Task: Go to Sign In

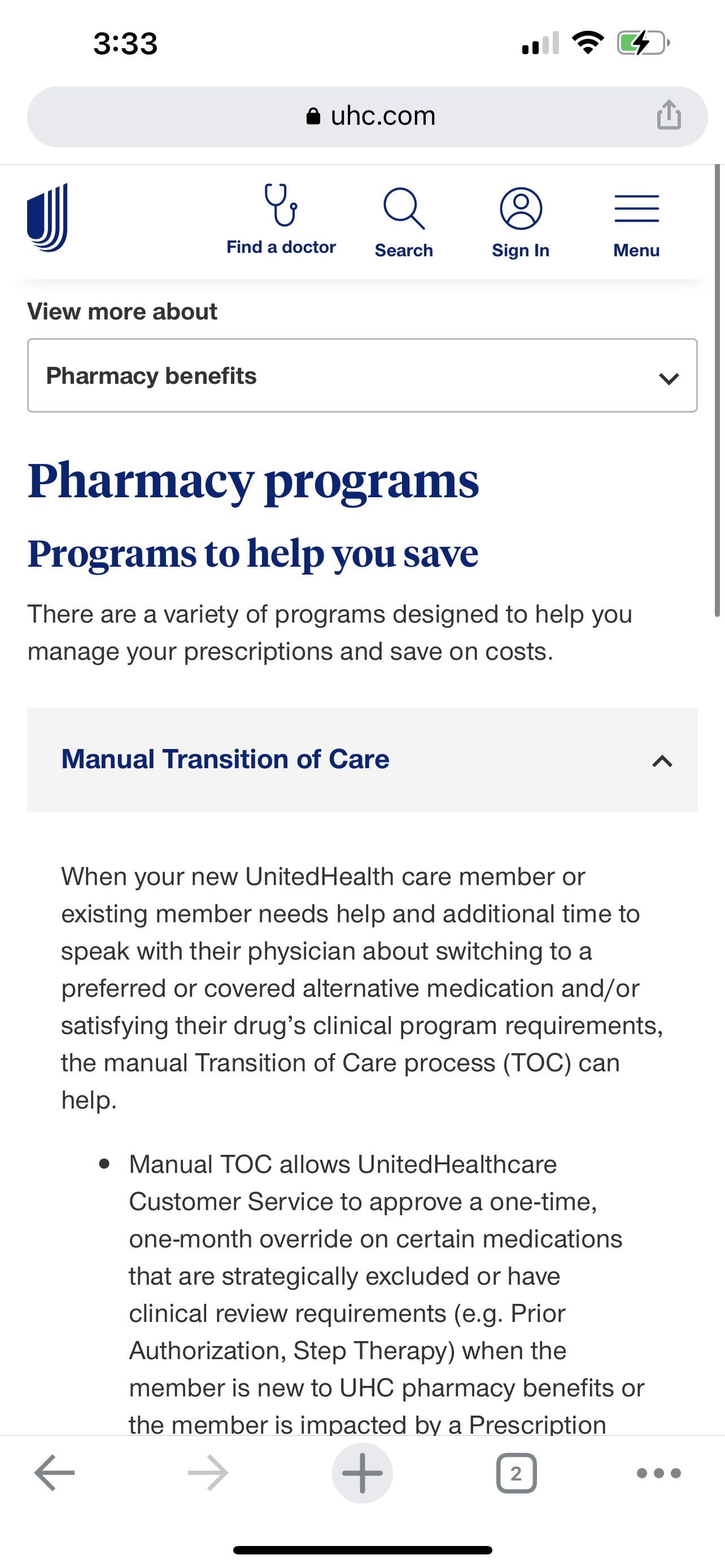Action: 521,223
